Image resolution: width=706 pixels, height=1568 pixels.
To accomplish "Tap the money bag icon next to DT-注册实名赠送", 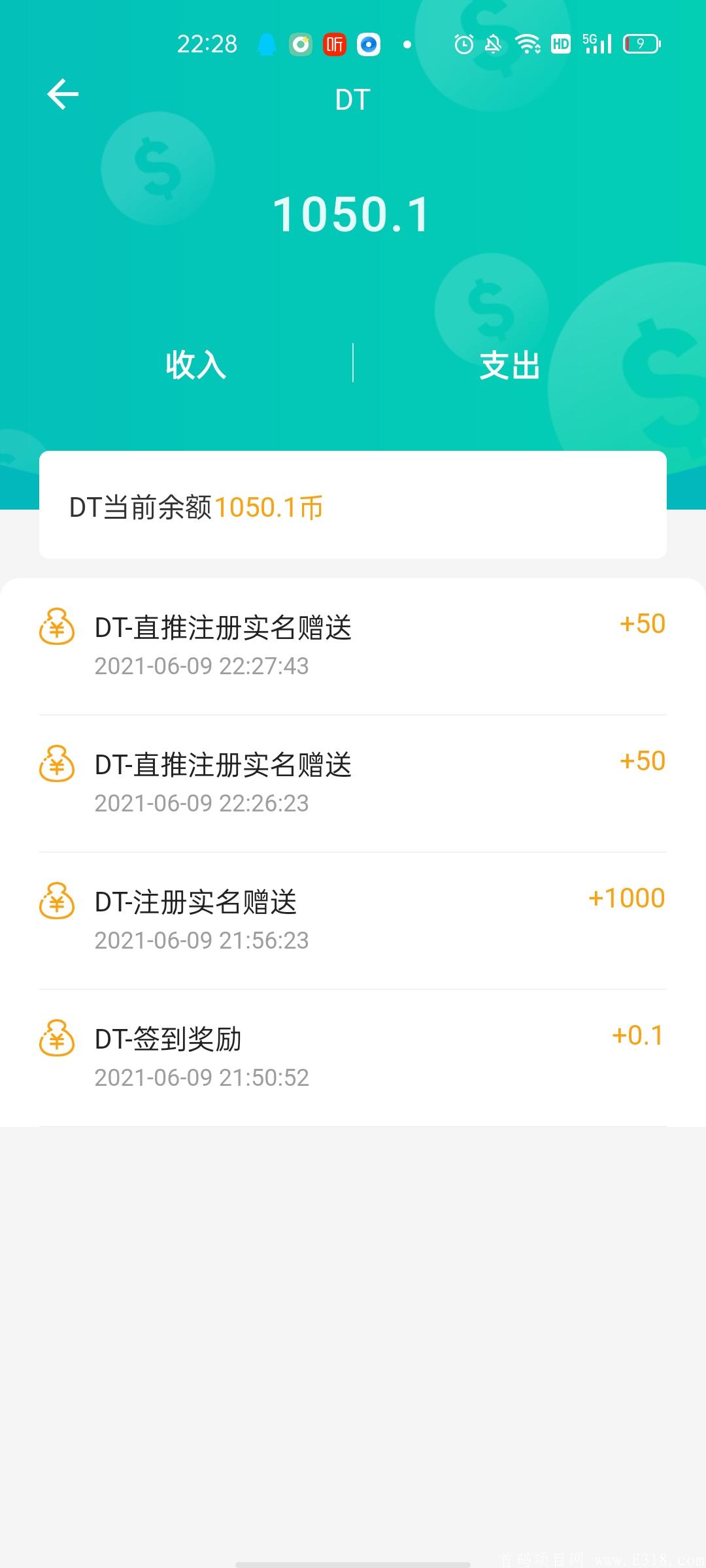I will point(58,902).
